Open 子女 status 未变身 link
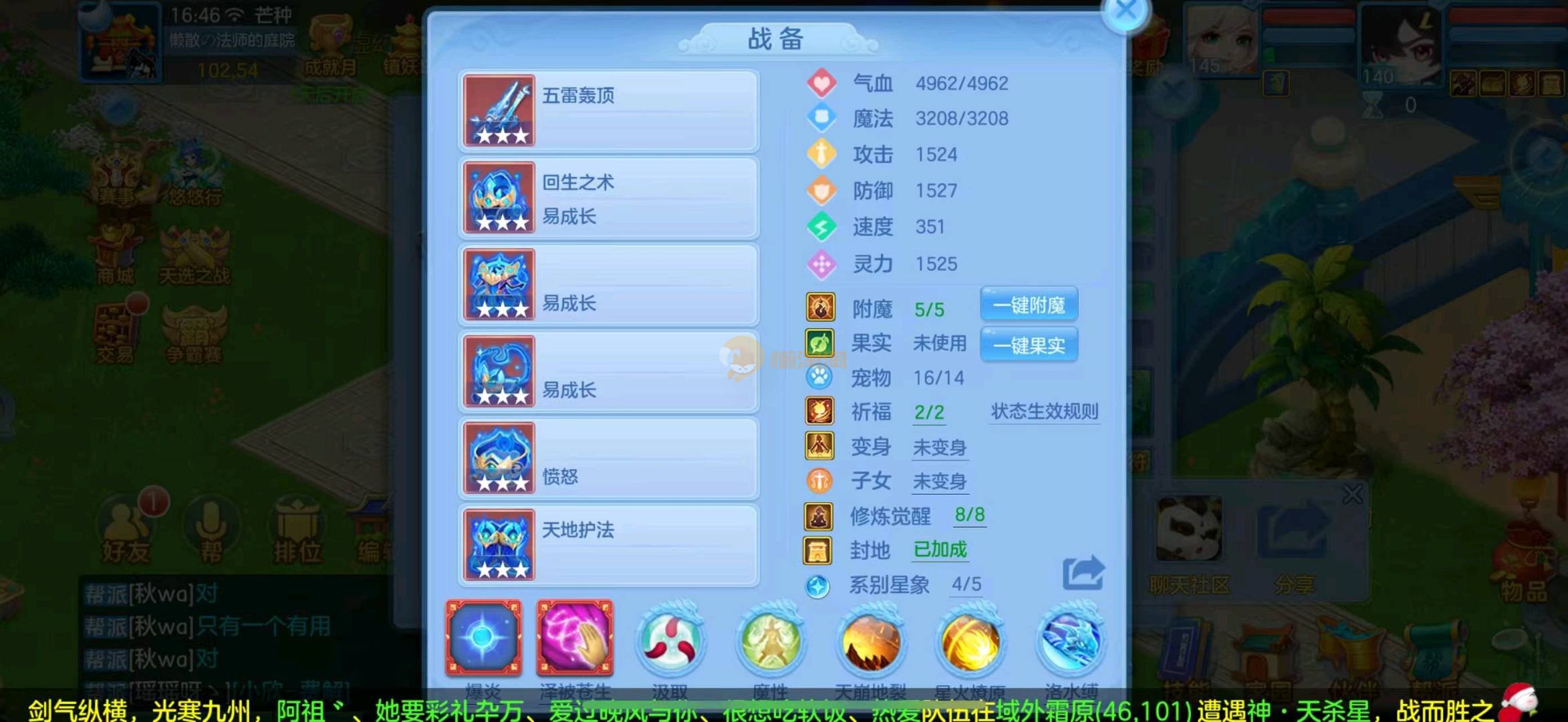The image size is (1568, 722). 939,481
